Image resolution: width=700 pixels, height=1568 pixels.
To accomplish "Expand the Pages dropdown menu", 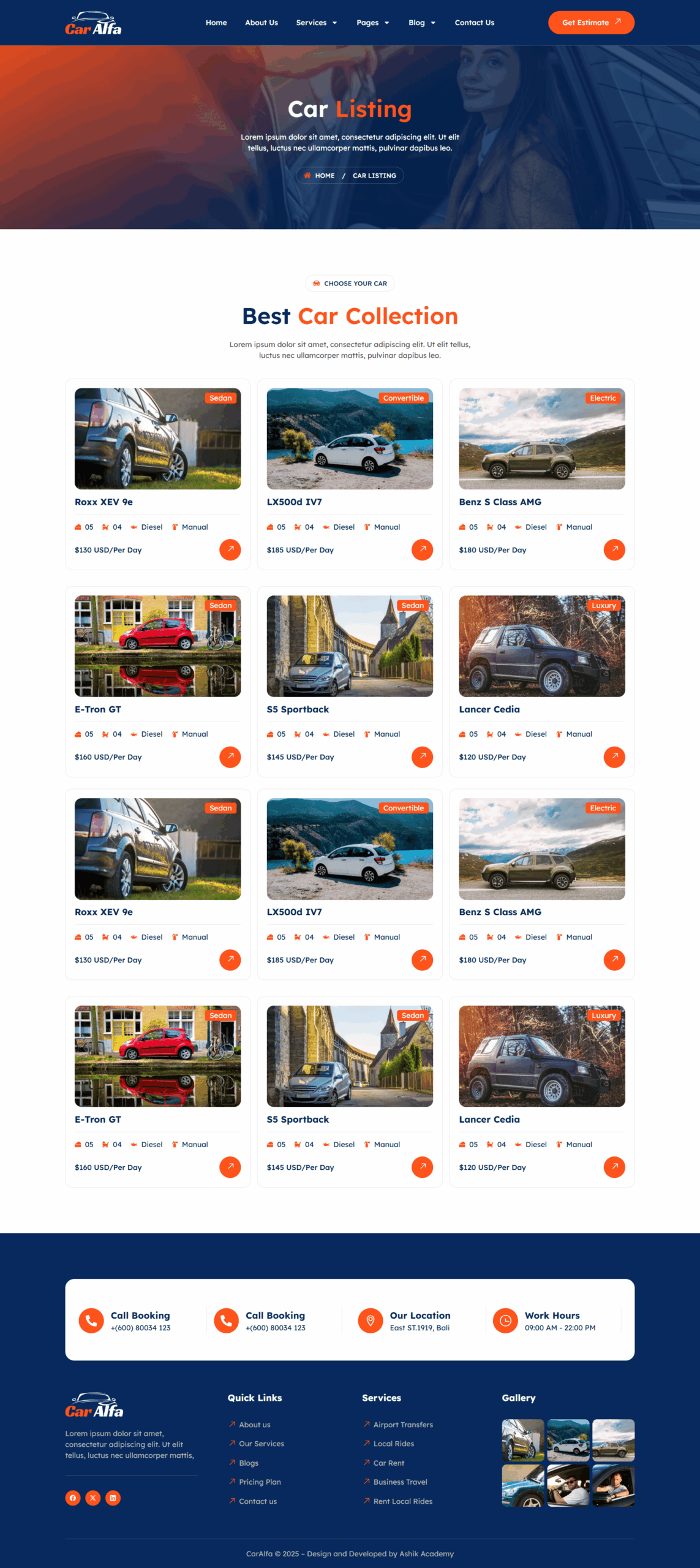I will pos(373,23).
